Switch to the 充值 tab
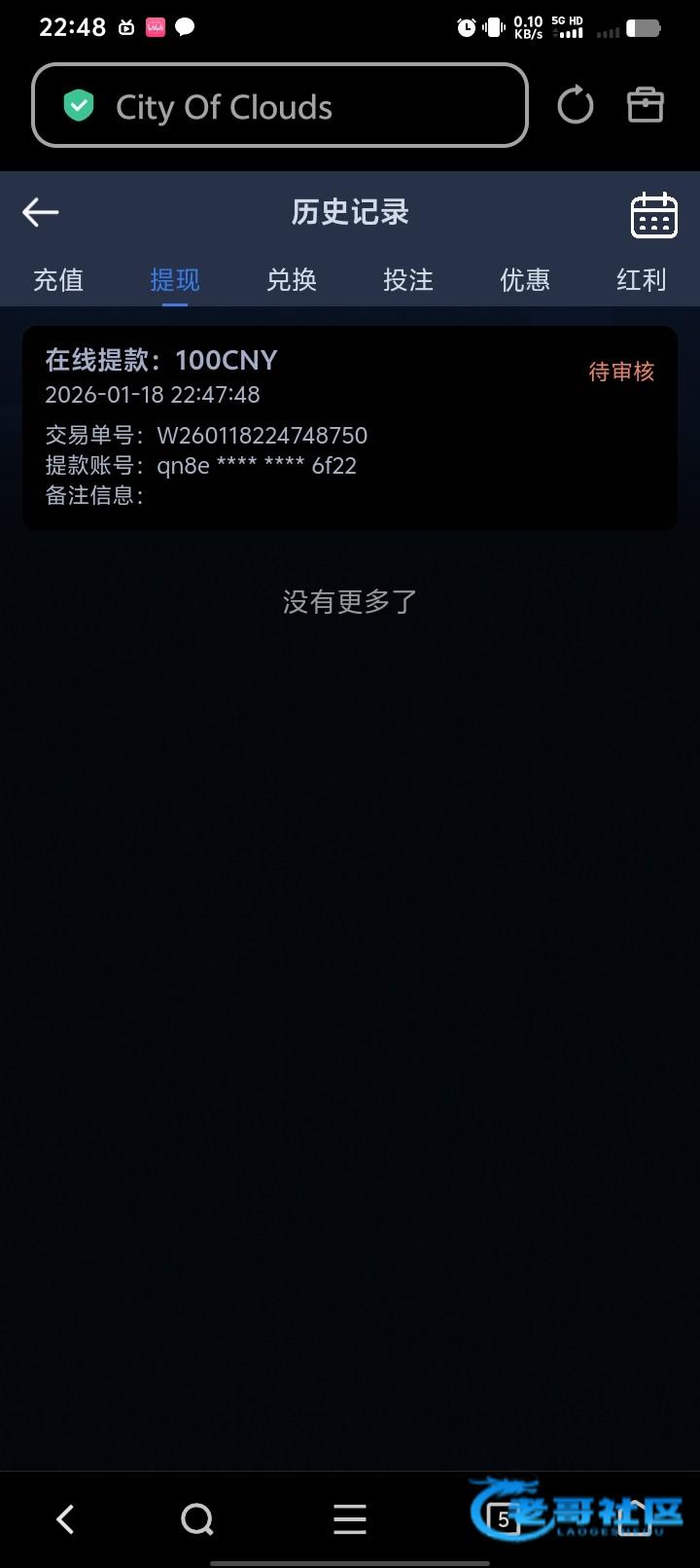This screenshot has width=700, height=1568. (58, 280)
